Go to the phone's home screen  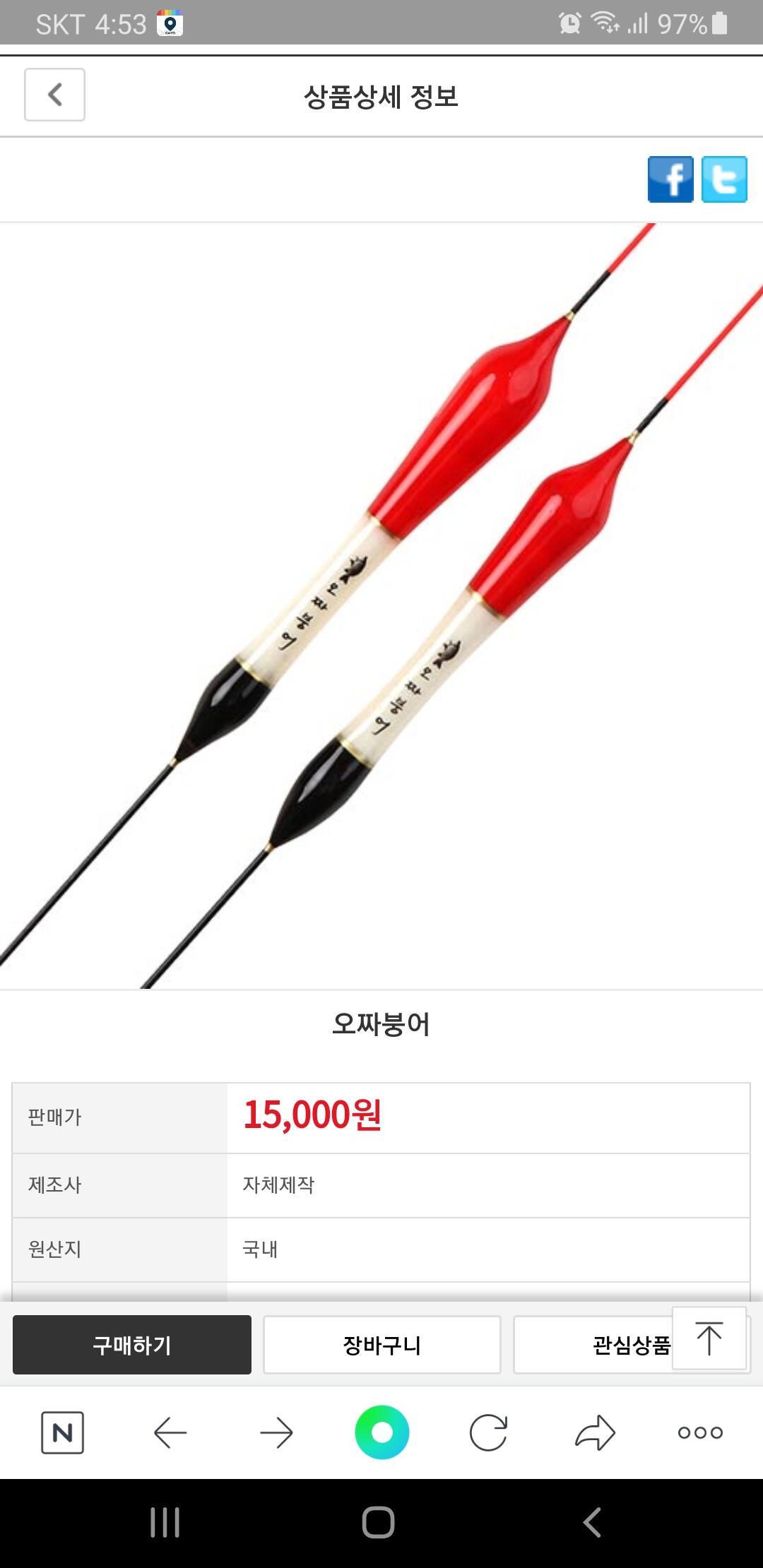[x=379, y=1523]
